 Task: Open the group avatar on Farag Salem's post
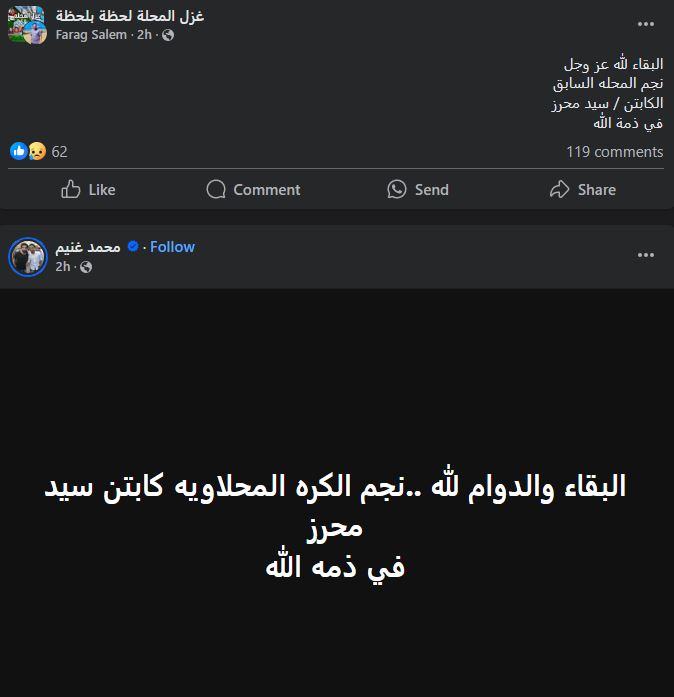(28, 25)
